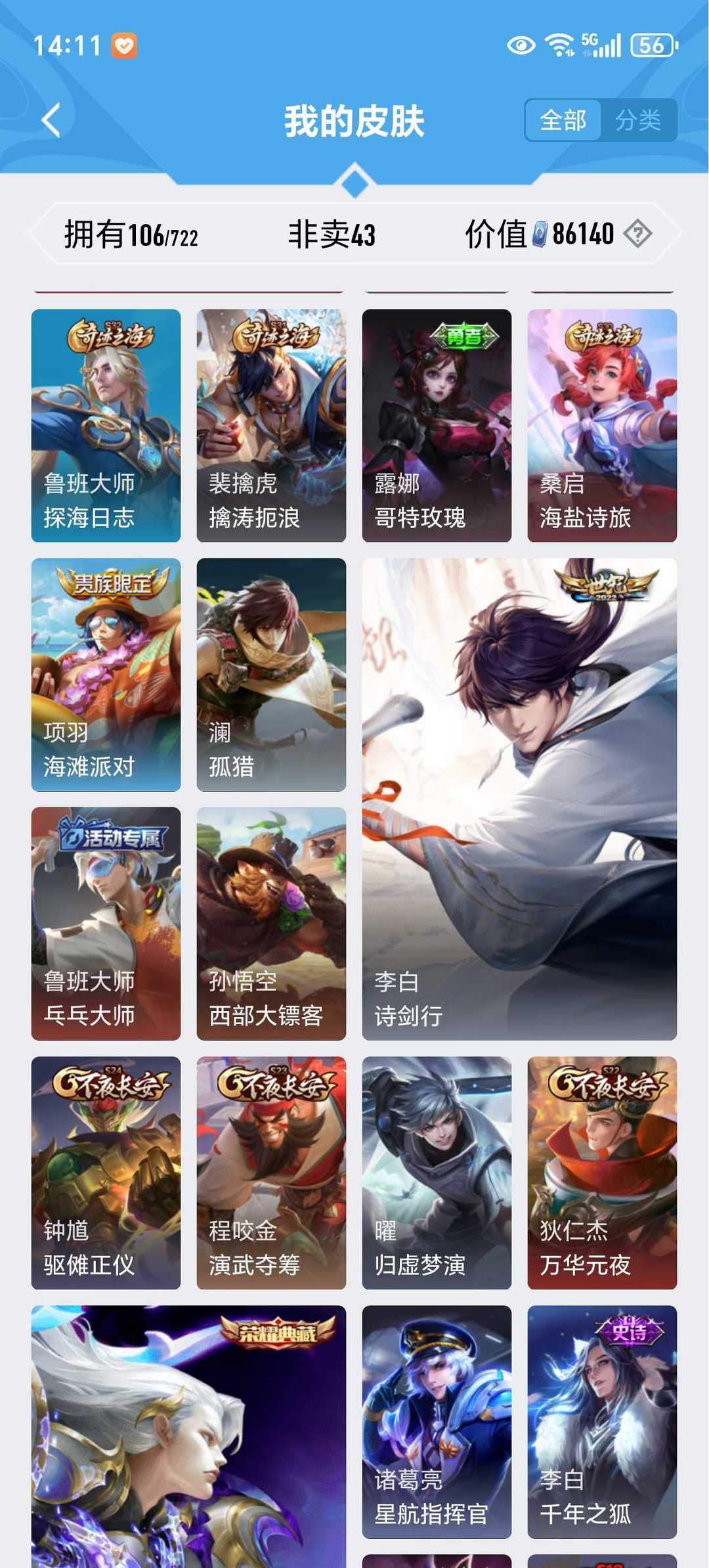Open the value help question icon
This screenshot has height=1568, width=709.
(x=637, y=234)
